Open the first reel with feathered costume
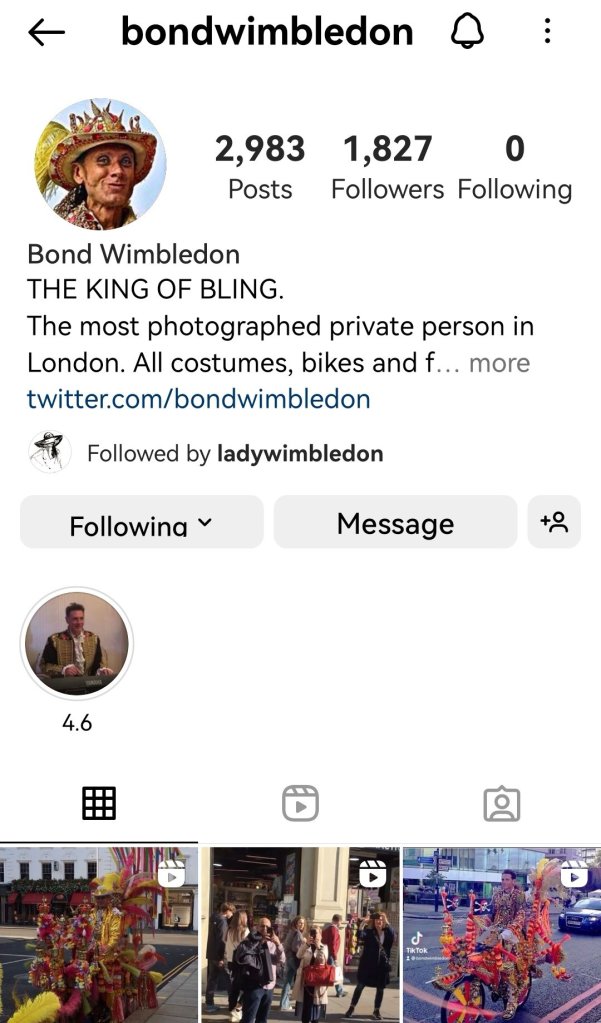The height and width of the screenshot is (1023, 601). point(98,935)
